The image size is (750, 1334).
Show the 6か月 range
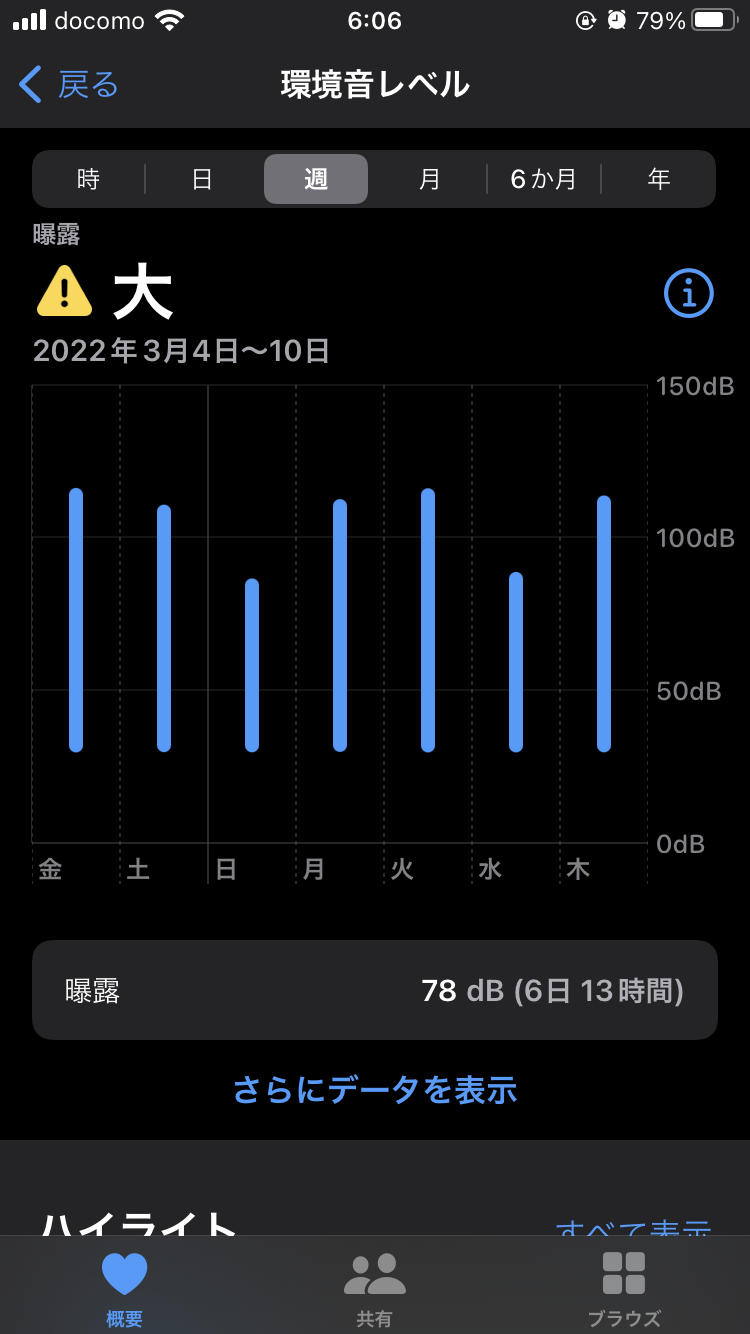pos(543,179)
